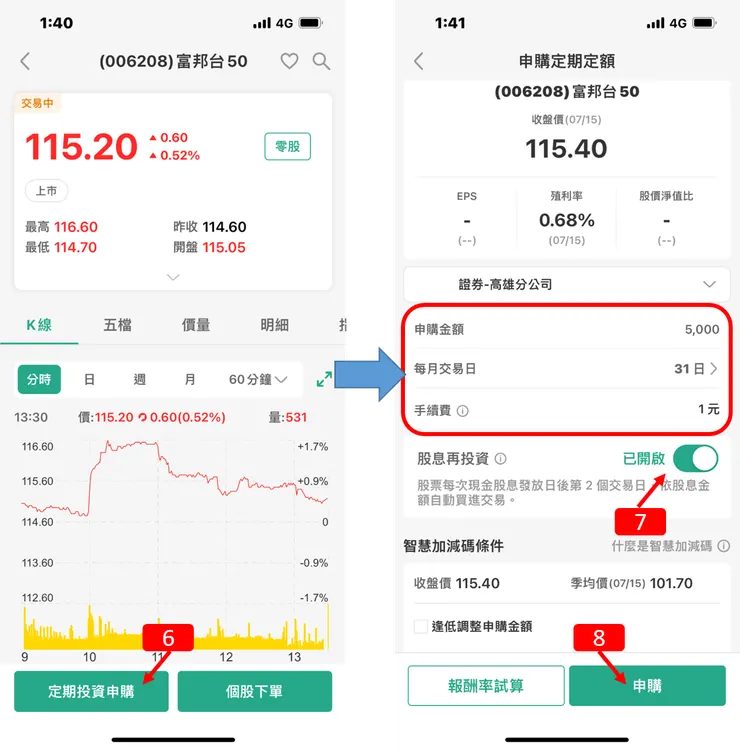This screenshot has height=749, width=740.
Task: Tap the 個股下單 order button
Action: click(254, 691)
